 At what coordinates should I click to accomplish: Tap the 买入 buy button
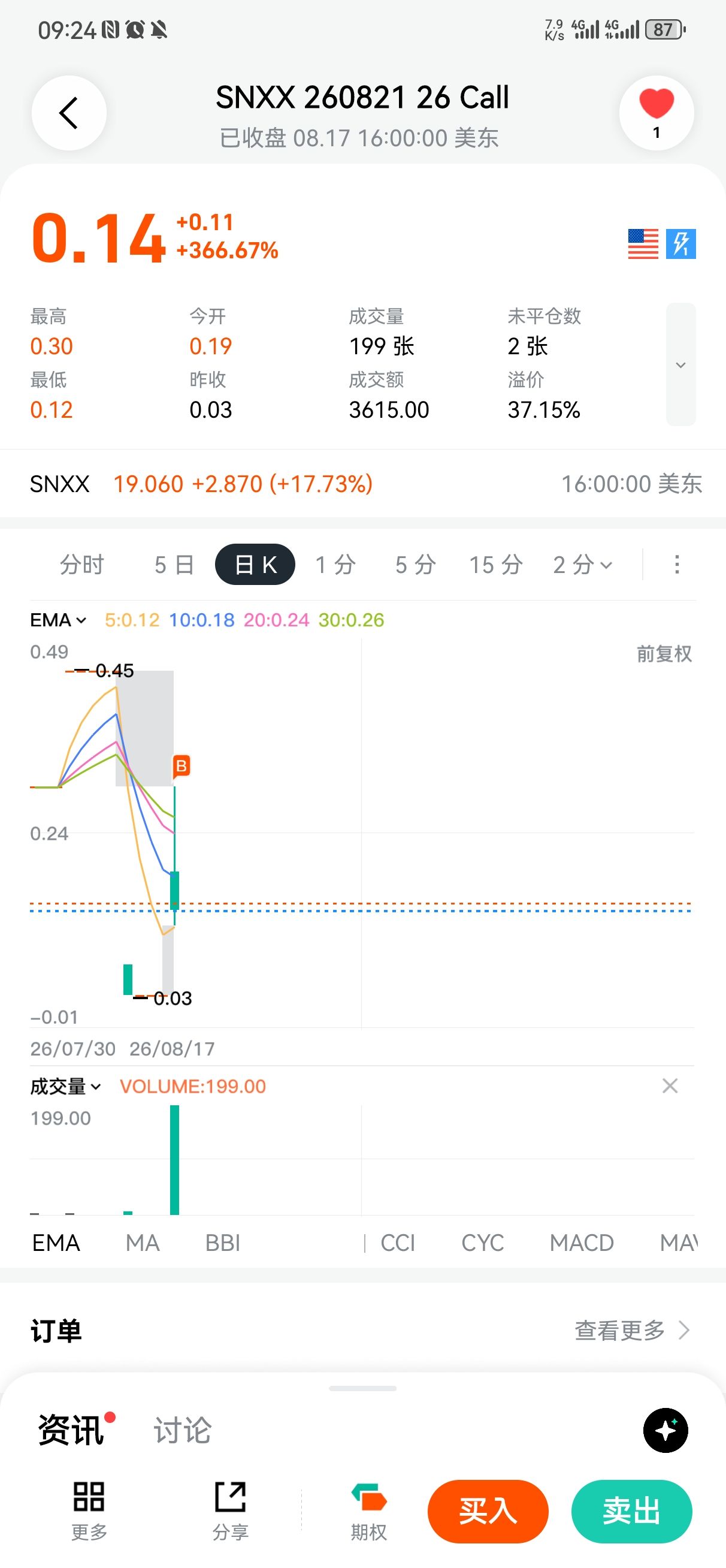488,1512
